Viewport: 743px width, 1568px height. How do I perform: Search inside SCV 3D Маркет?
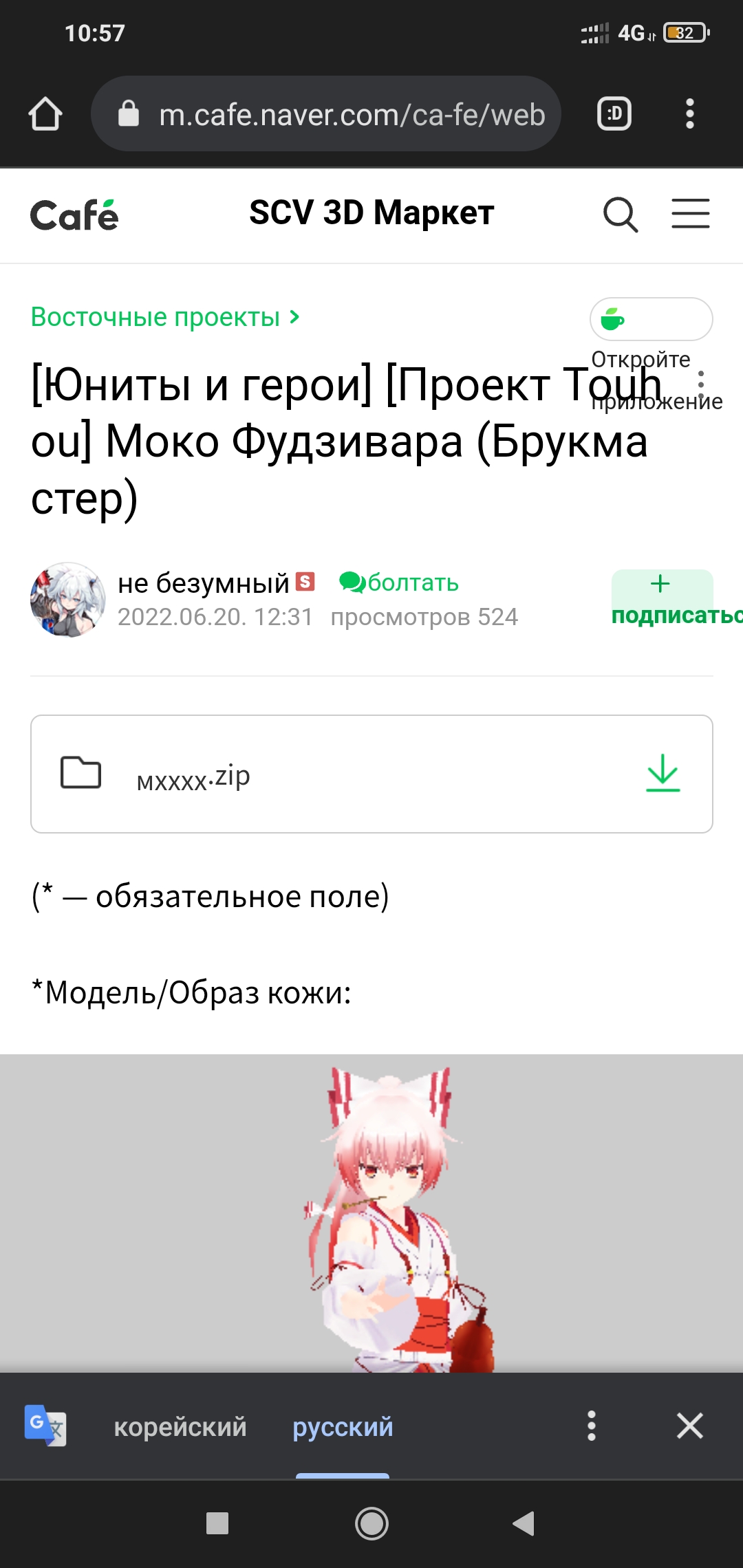coord(621,215)
